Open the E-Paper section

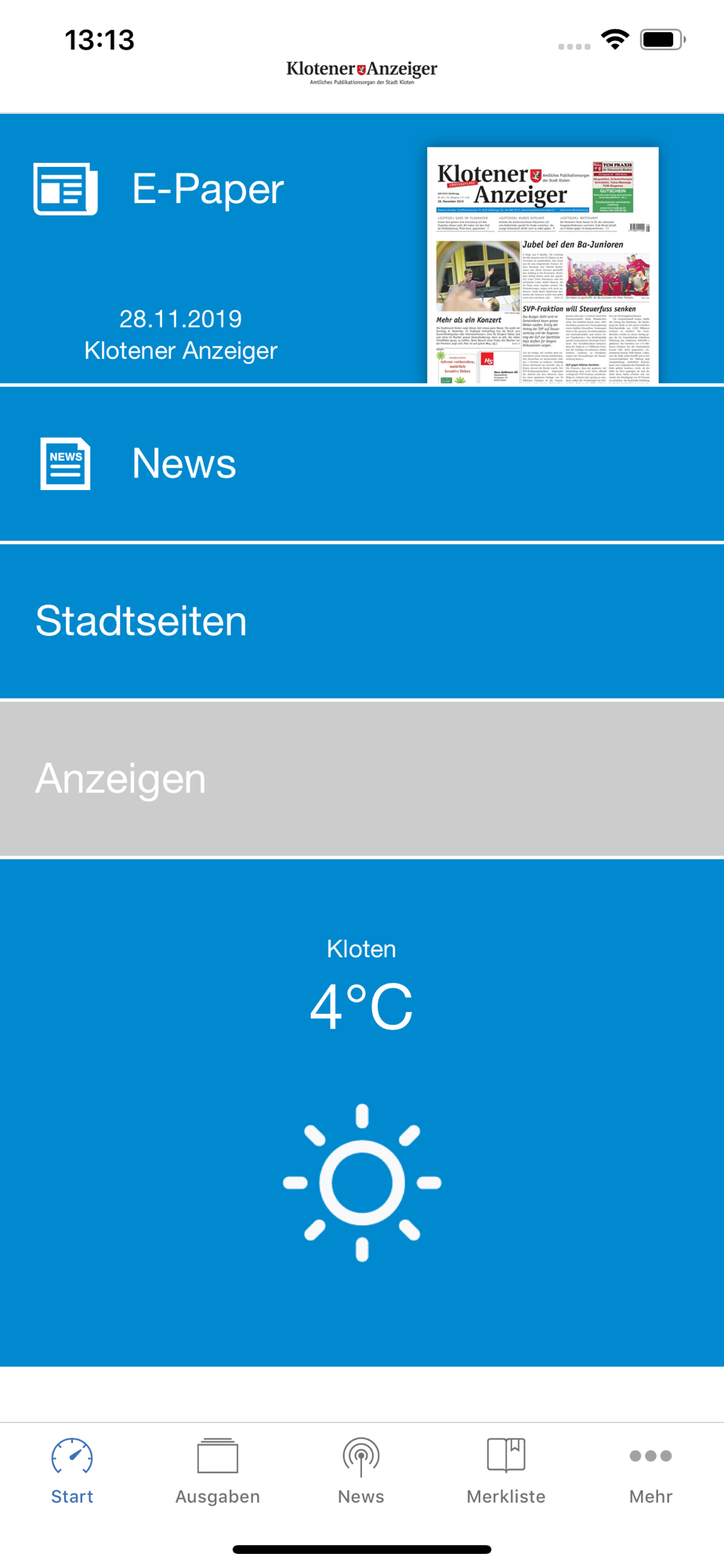(x=208, y=189)
